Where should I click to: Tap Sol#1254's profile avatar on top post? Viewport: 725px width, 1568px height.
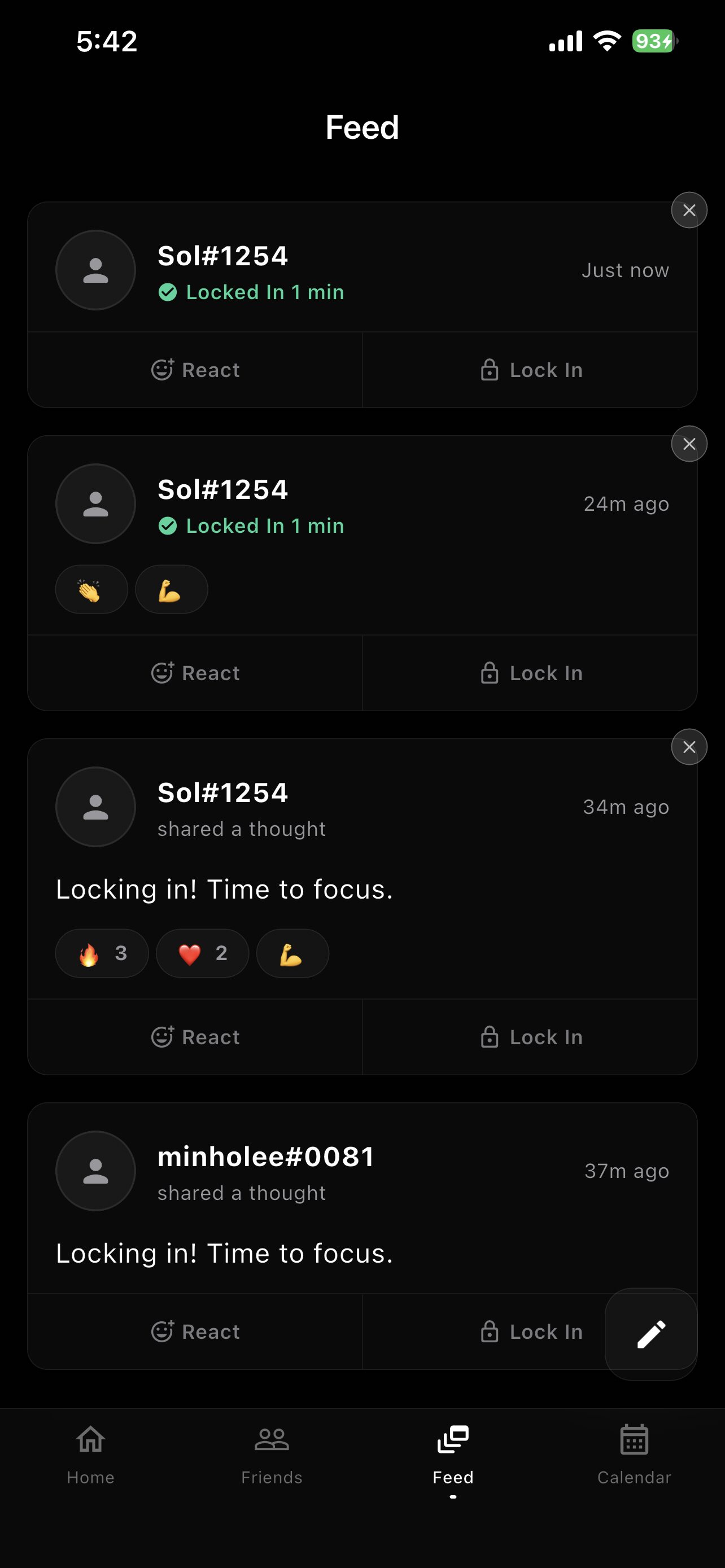(x=95, y=270)
